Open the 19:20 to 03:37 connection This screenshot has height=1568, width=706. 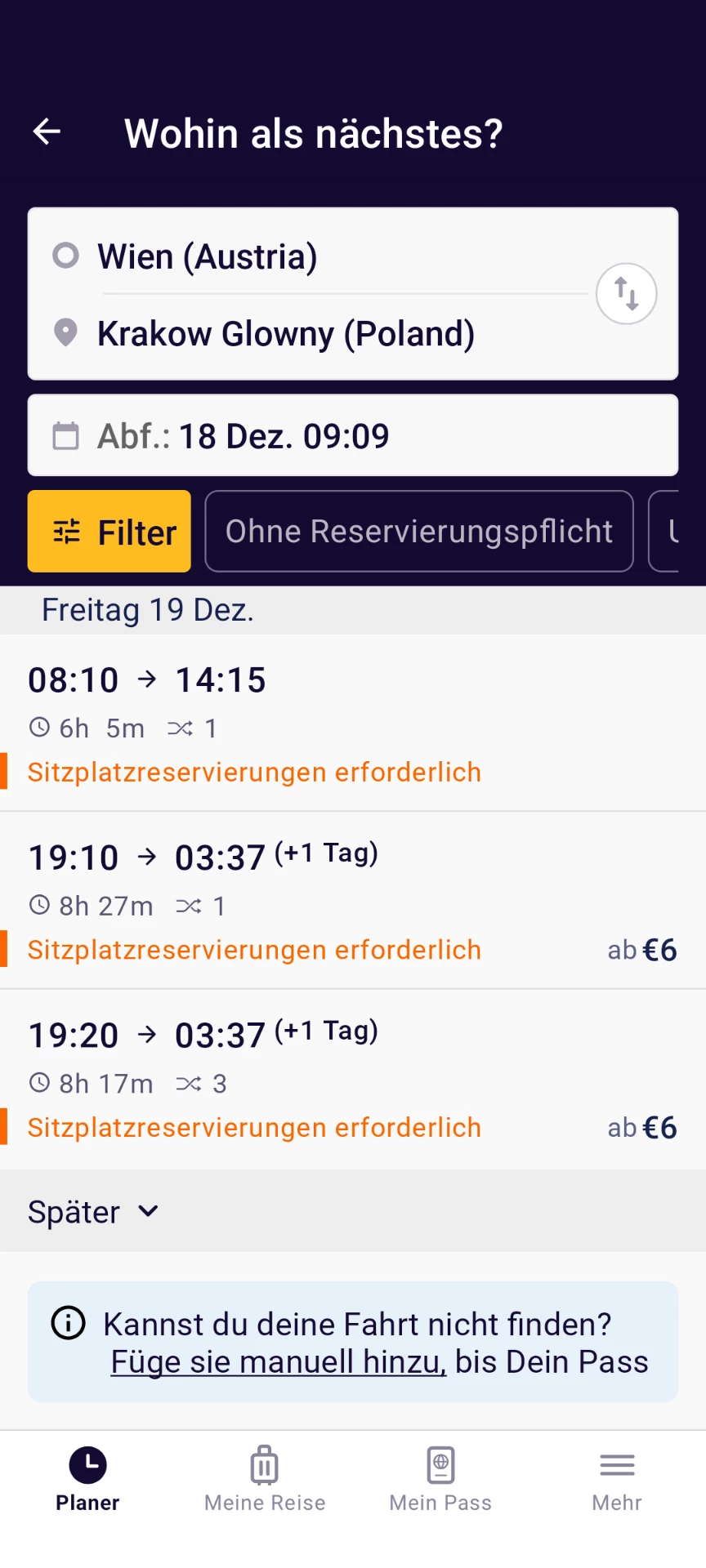point(352,1078)
